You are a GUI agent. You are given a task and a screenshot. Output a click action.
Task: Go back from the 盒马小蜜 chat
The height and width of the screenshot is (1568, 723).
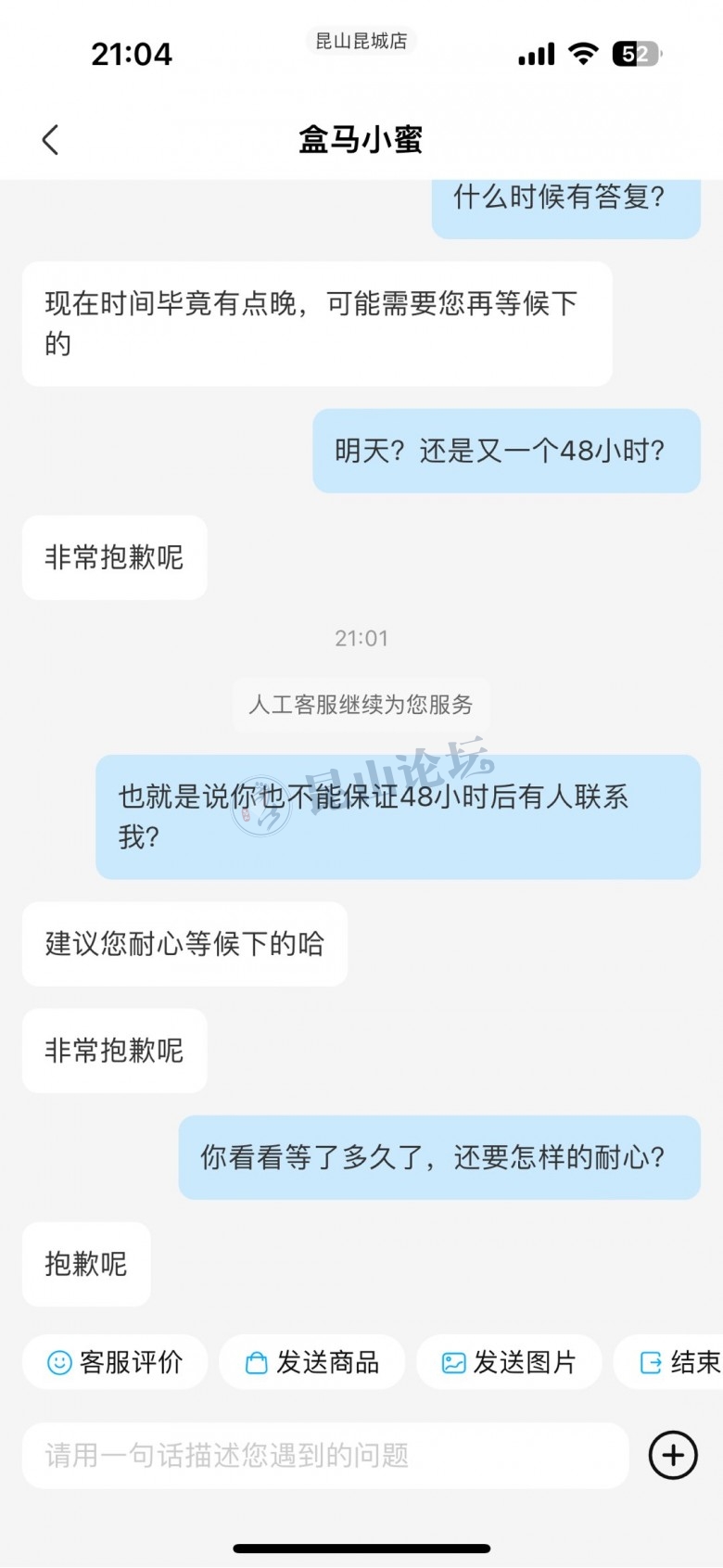point(51,140)
